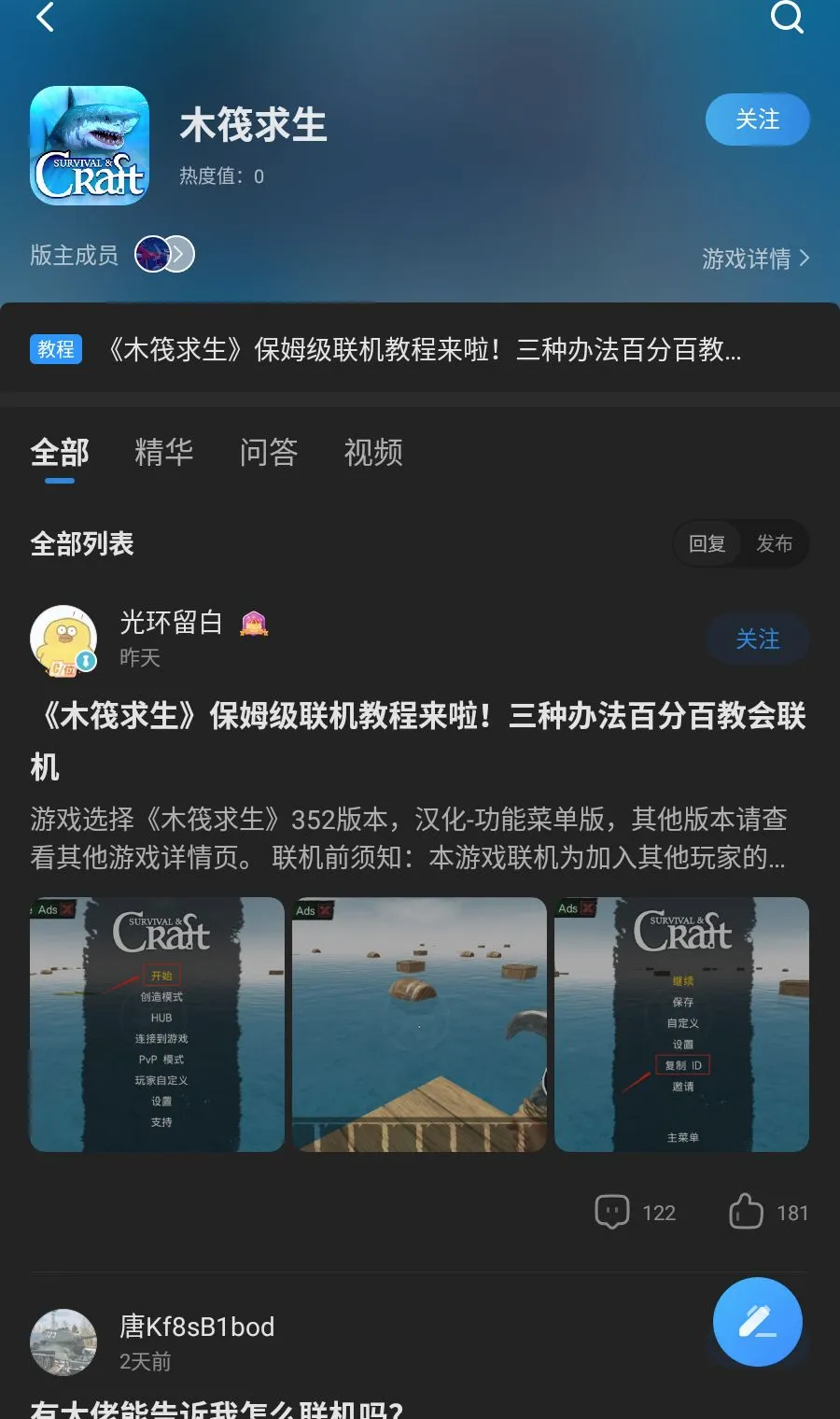Open 光环留白's profile avatar
Screen dimensions: 840x1419
coord(63,639)
